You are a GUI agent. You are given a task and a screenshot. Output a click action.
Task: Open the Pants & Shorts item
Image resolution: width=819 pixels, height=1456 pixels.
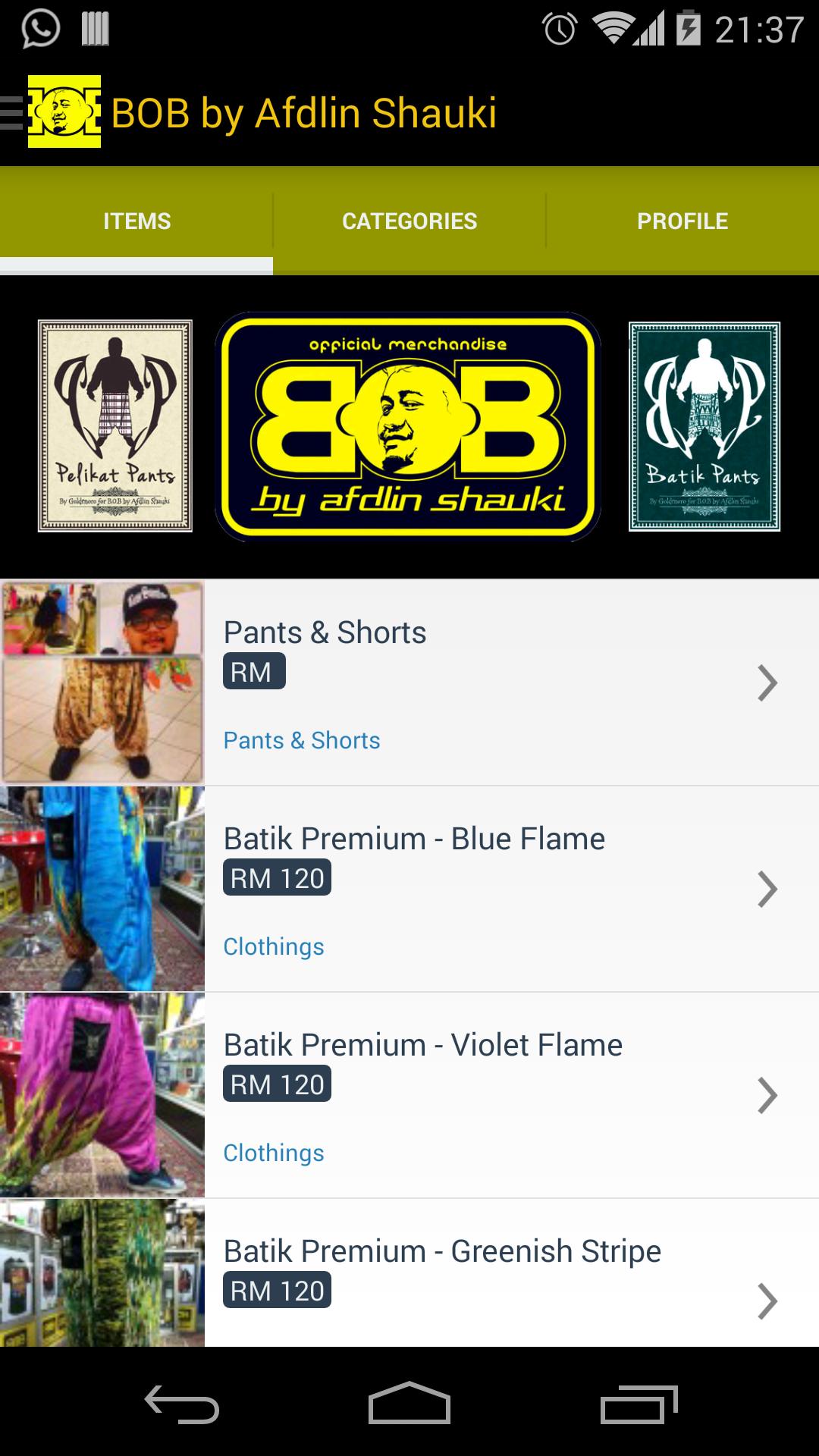[x=485, y=682]
